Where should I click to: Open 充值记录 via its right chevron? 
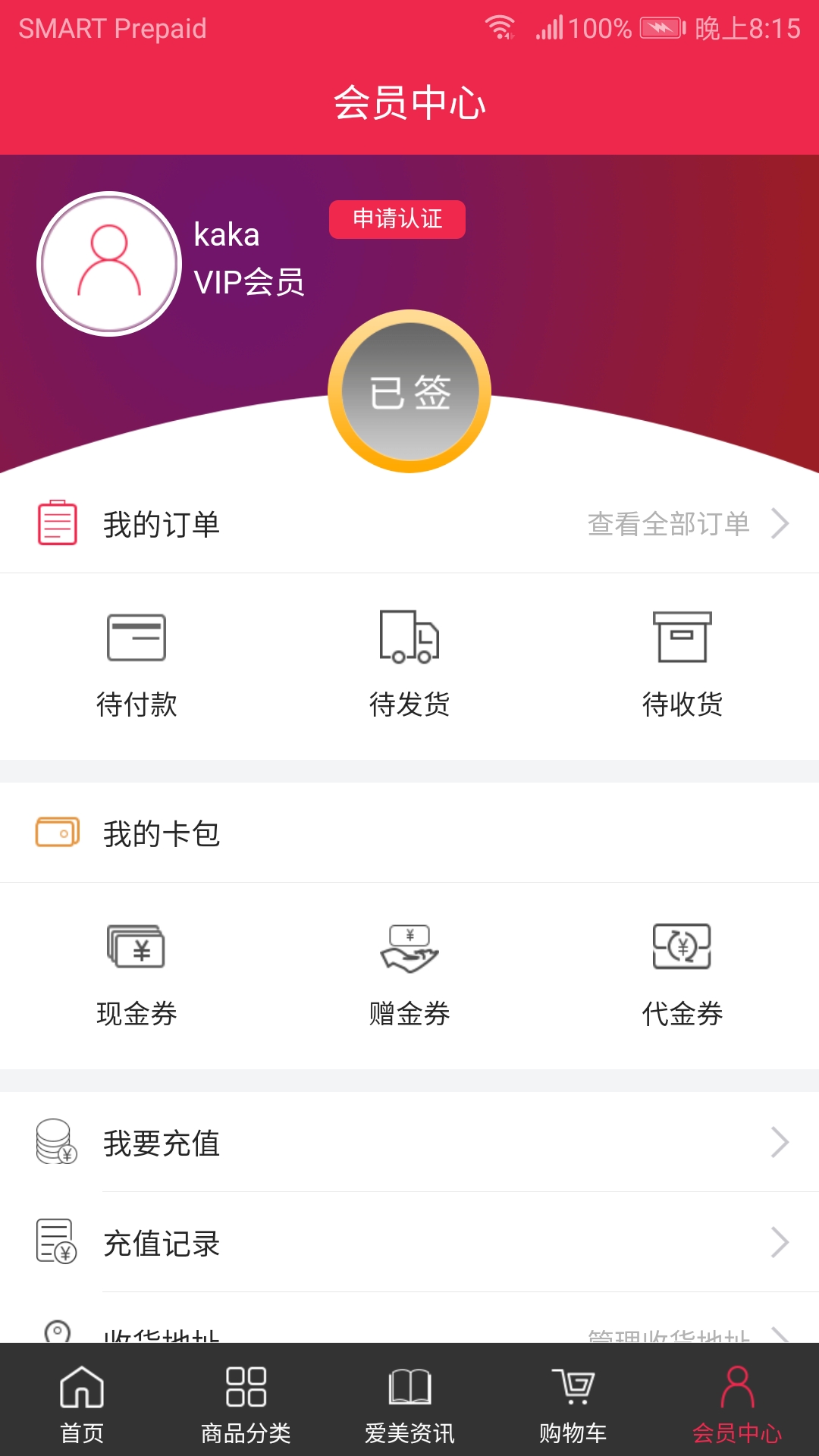(780, 1243)
